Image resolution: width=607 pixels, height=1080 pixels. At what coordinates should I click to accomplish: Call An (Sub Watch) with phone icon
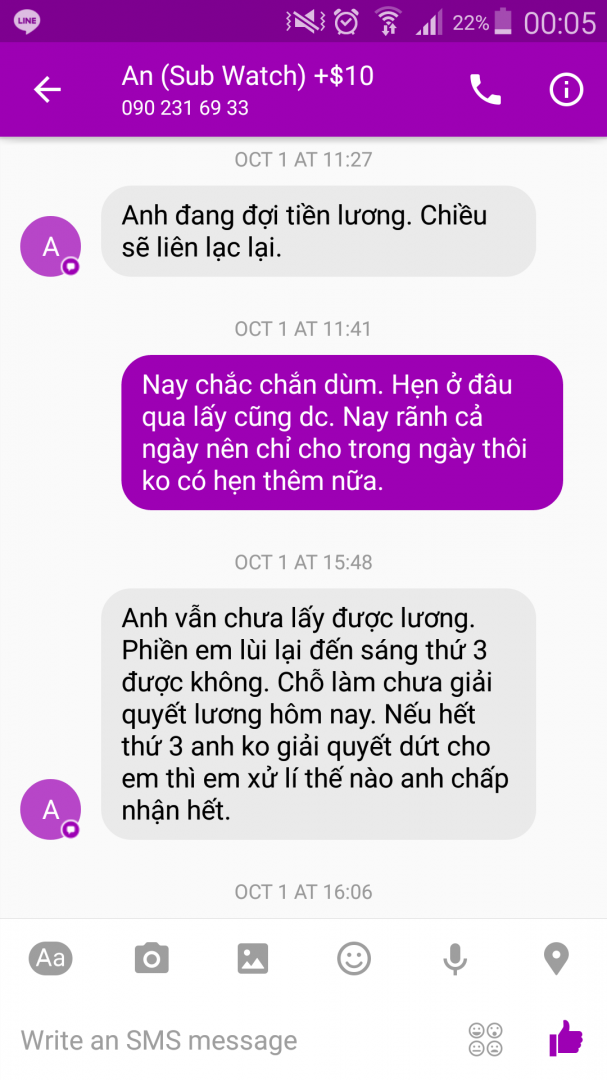pos(485,90)
